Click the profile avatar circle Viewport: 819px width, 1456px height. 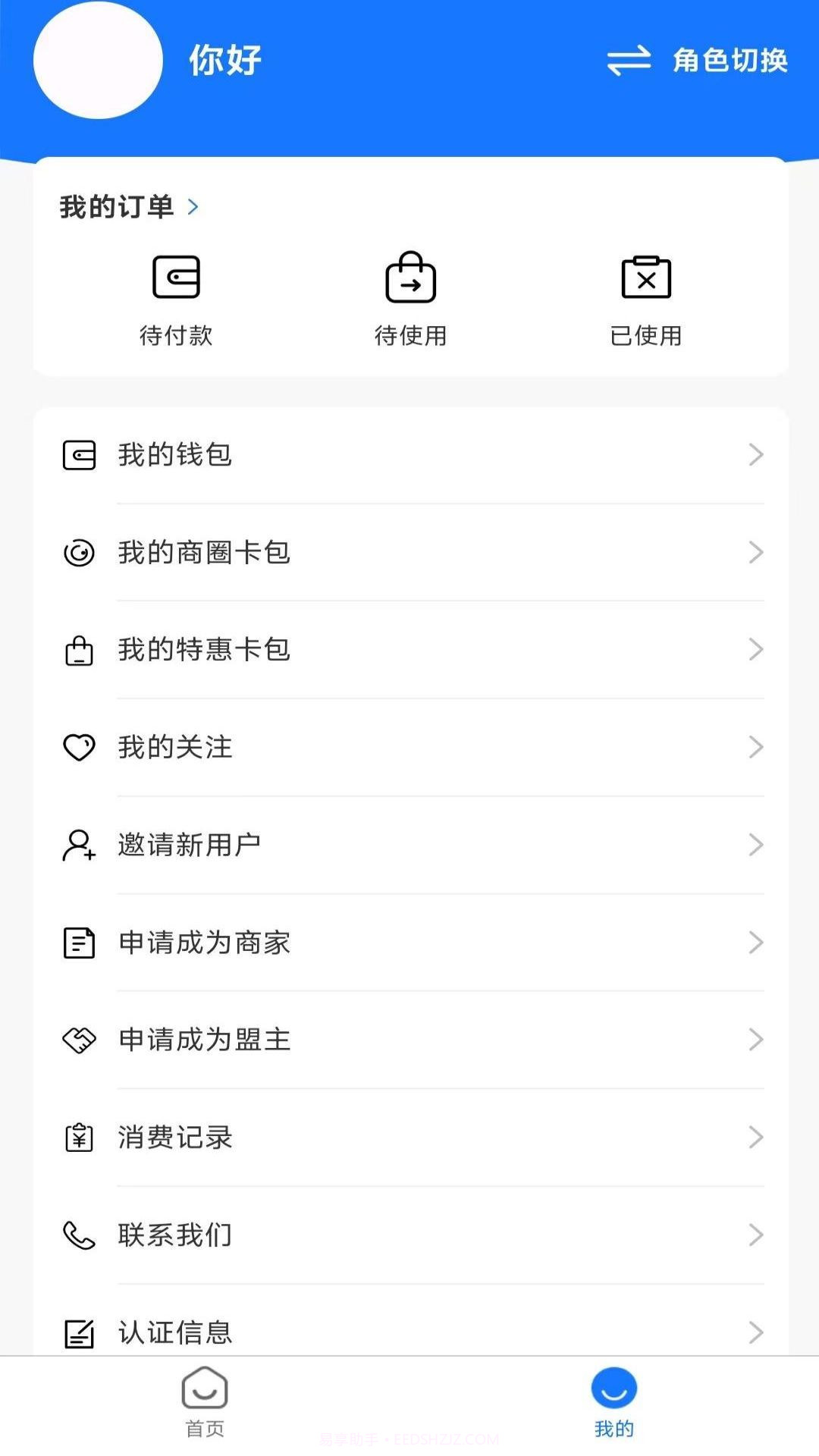(98, 59)
